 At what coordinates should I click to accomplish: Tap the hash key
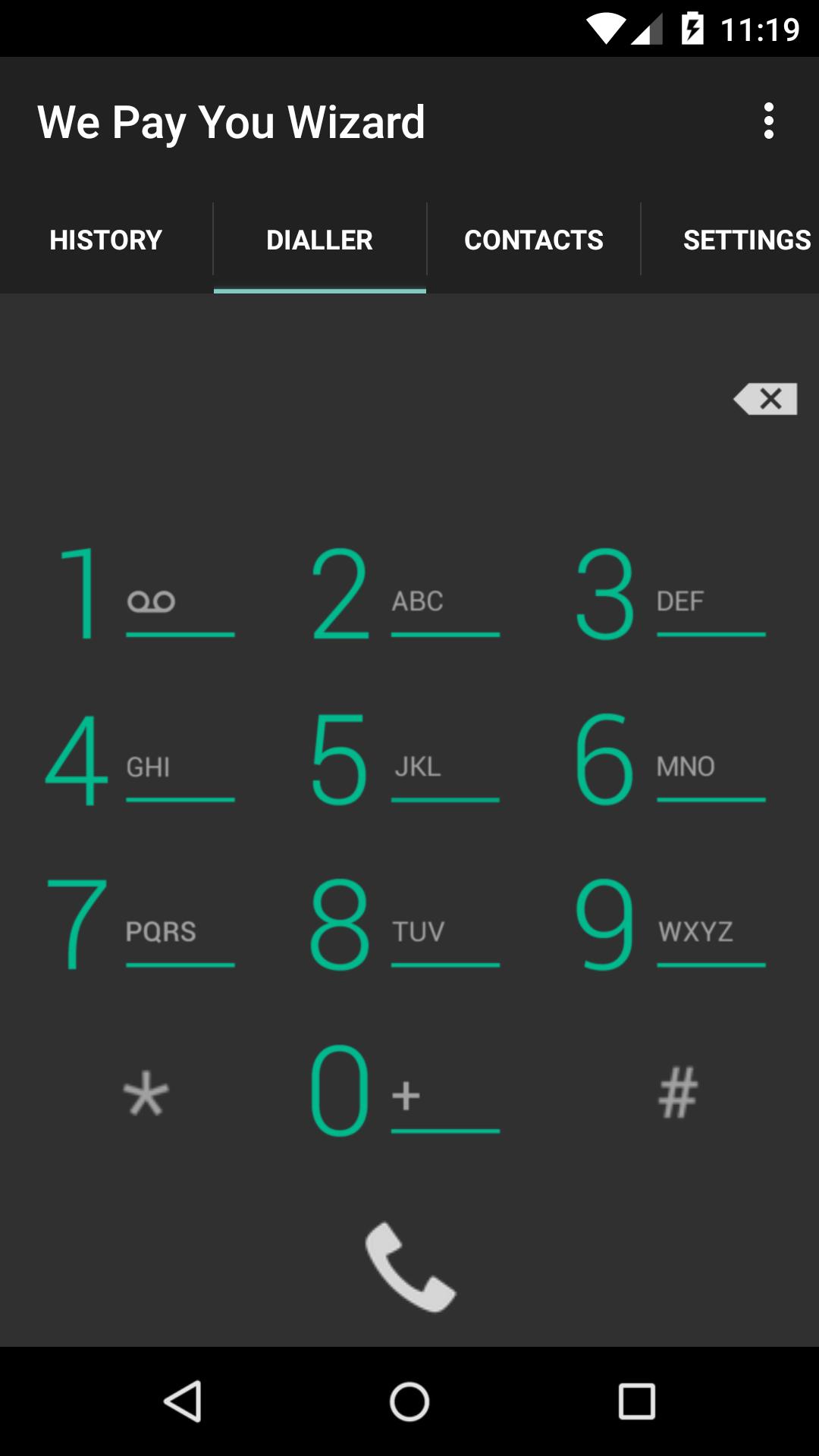(x=677, y=1094)
